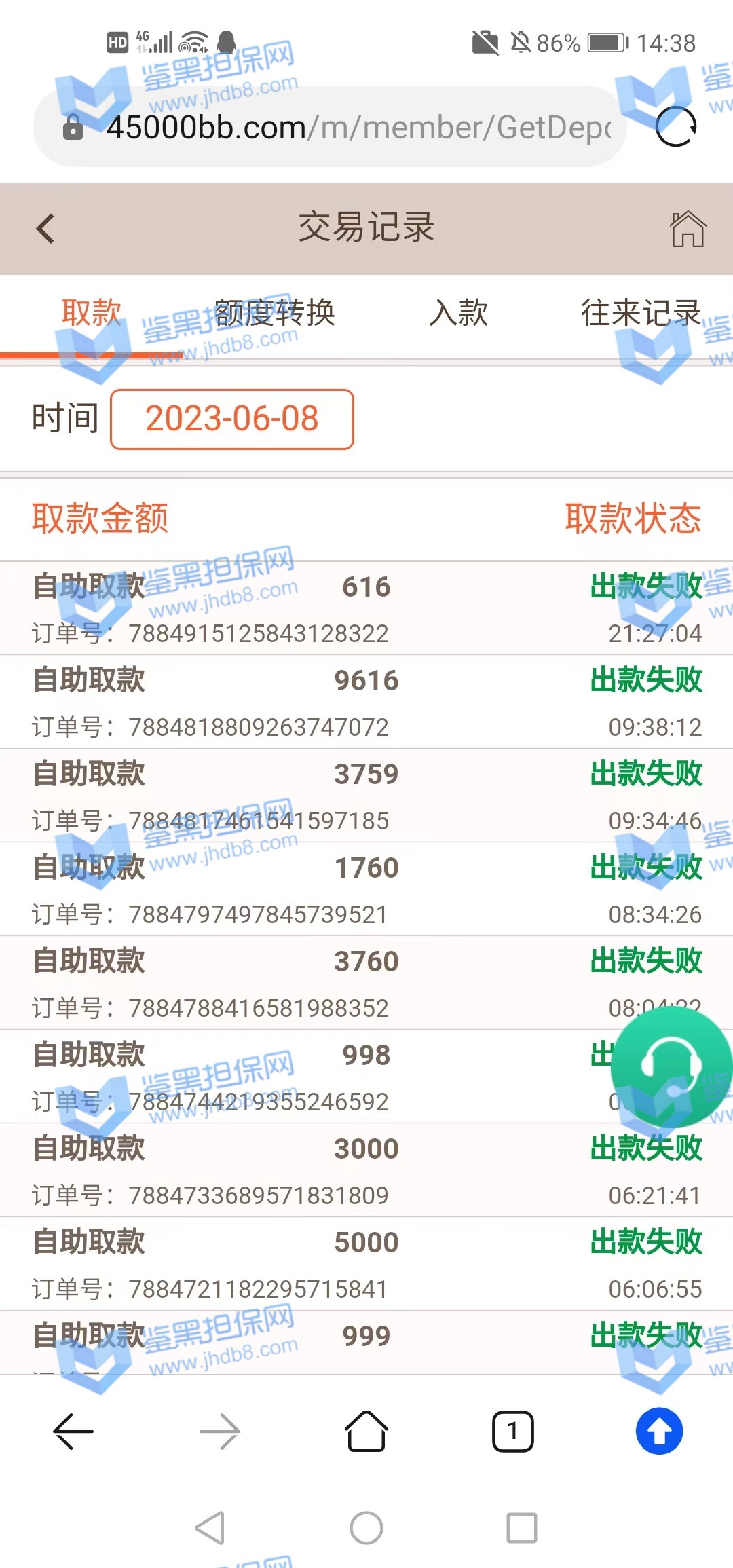Open the 往来记录 tab

(x=641, y=313)
